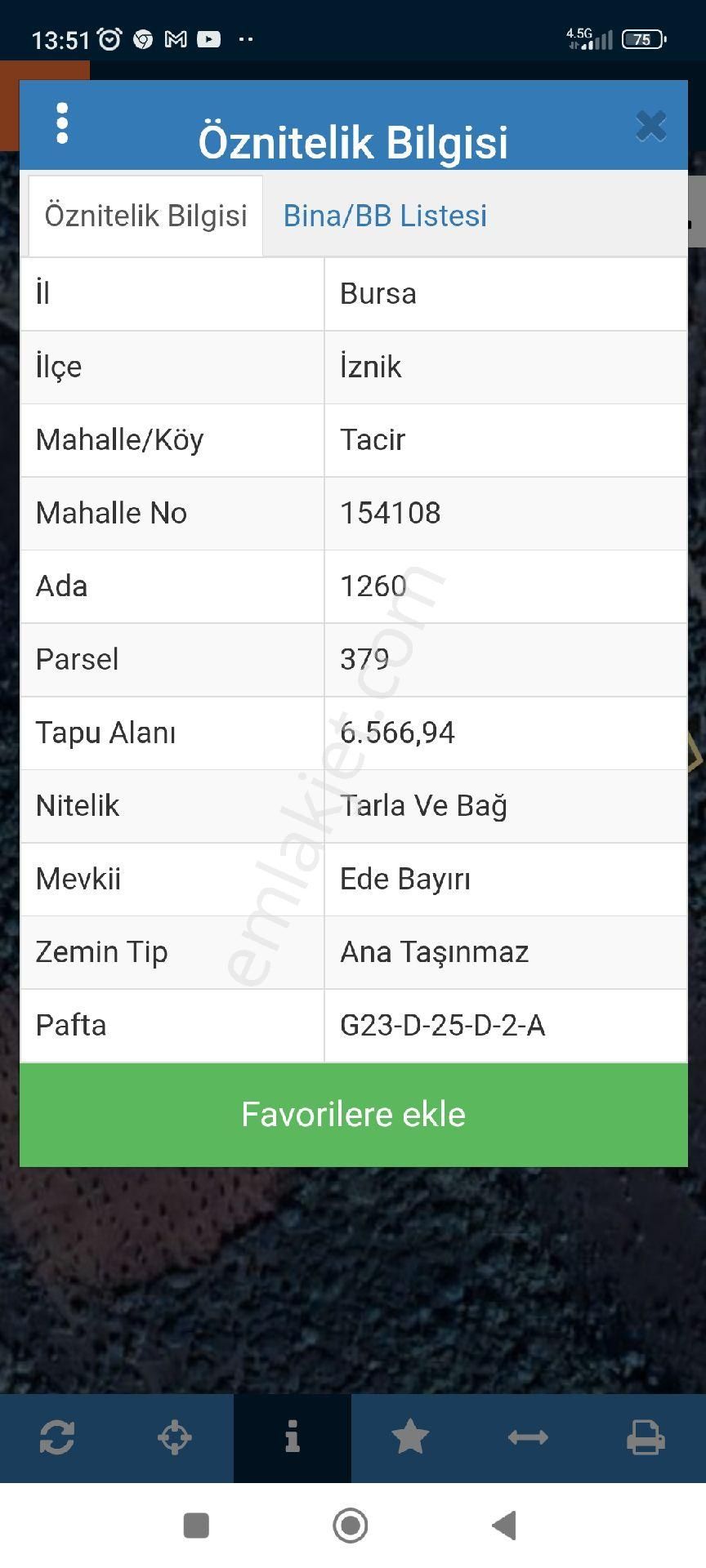Select the Öznitelik Bilgisi tab

tap(145, 215)
